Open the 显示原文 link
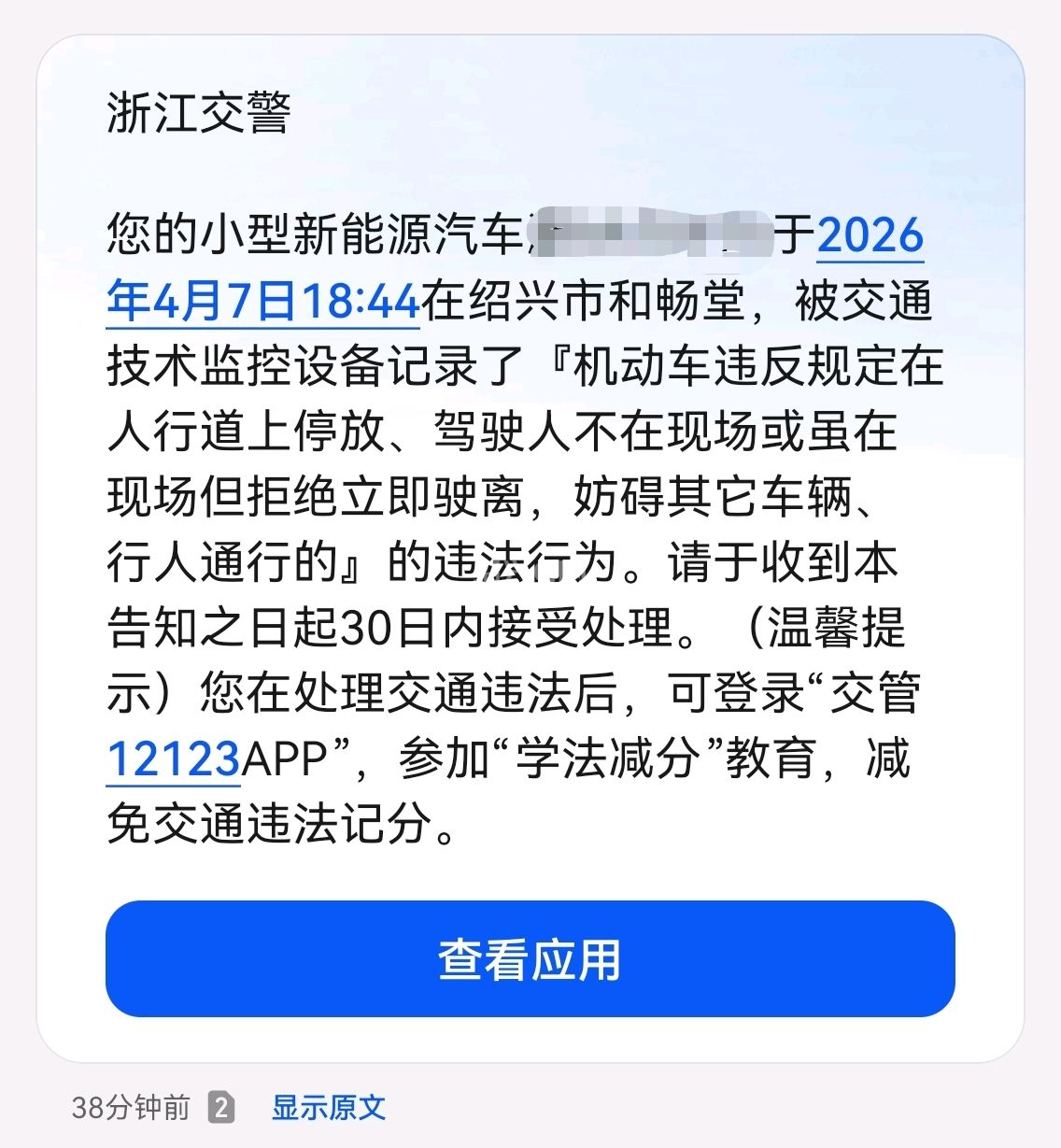This screenshot has width=1061, height=1148. [328, 1108]
